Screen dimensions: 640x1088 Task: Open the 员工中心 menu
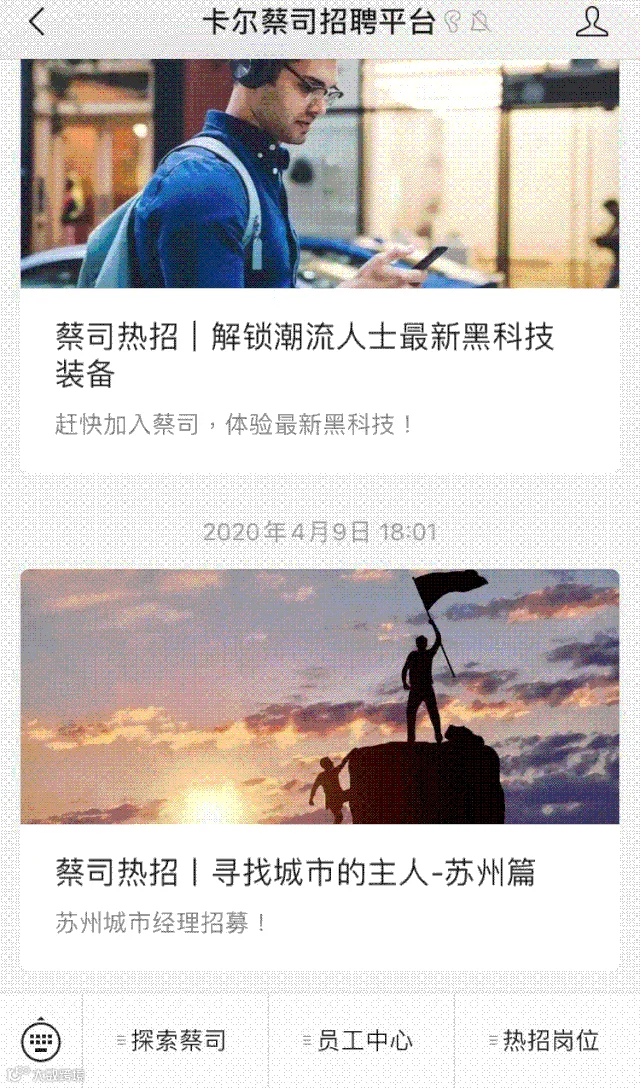pos(362,1040)
